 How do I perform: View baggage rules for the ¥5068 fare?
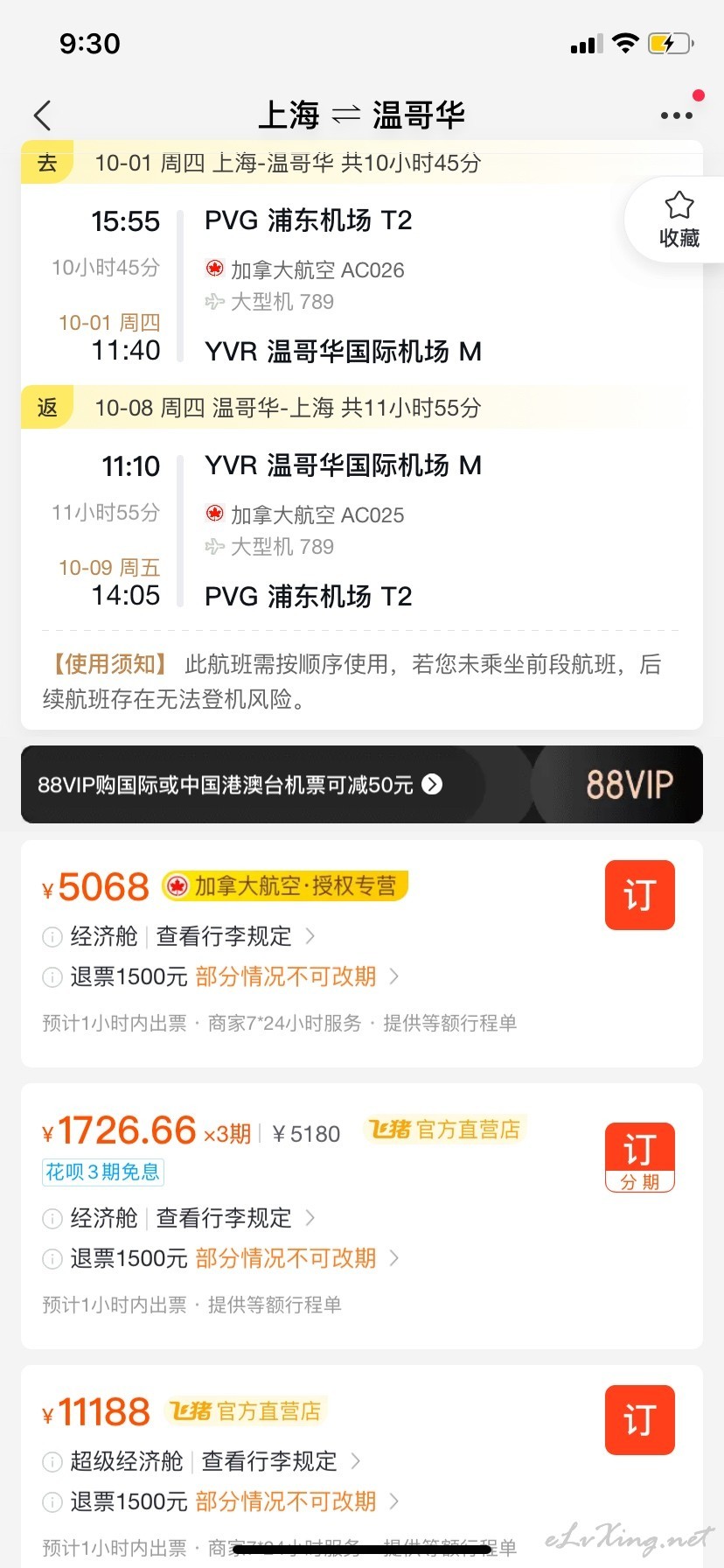(x=235, y=936)
